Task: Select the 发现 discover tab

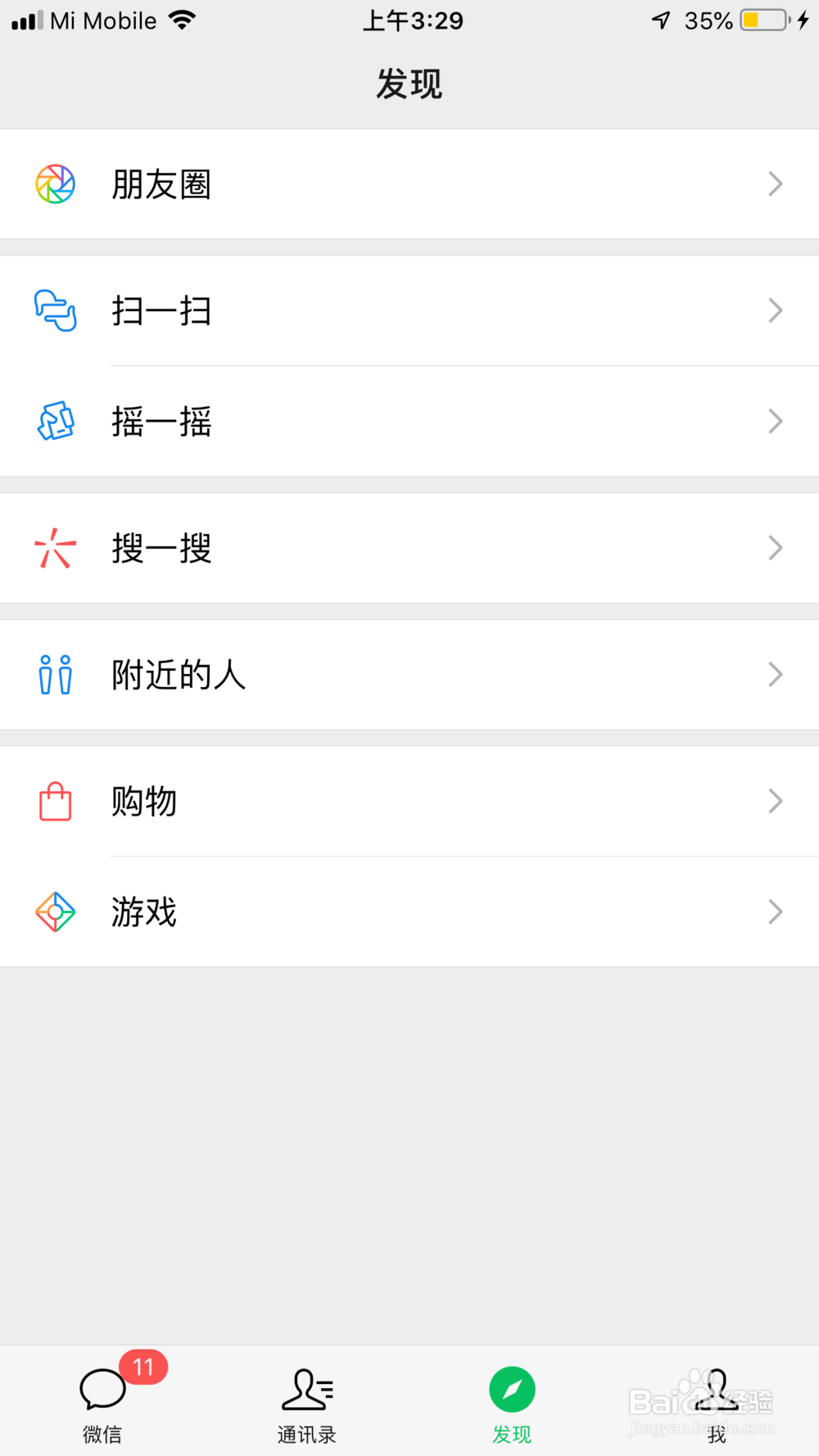Action: [x=512, y=1403]
